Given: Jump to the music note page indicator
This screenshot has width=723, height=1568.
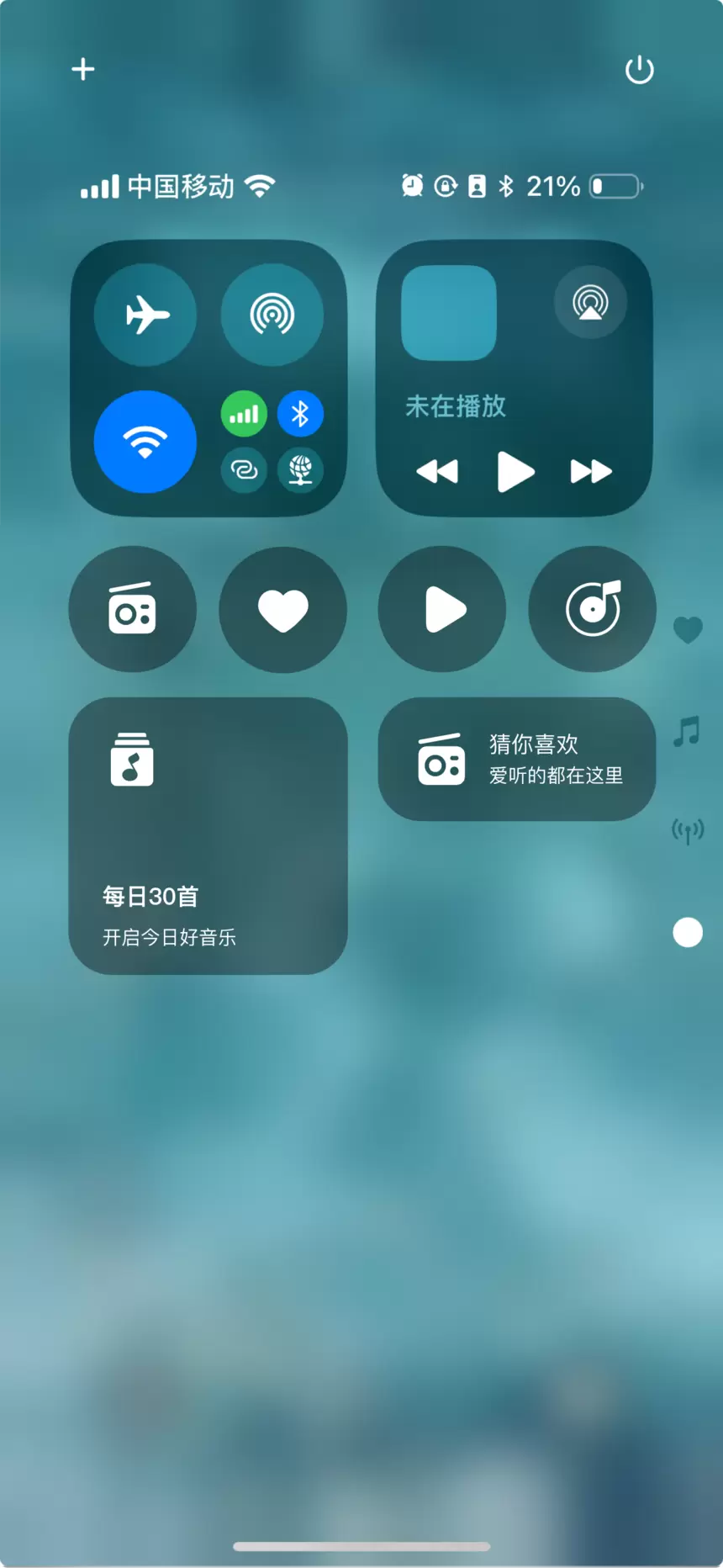Looking at the screenshot, I should (x=687, y=731).
